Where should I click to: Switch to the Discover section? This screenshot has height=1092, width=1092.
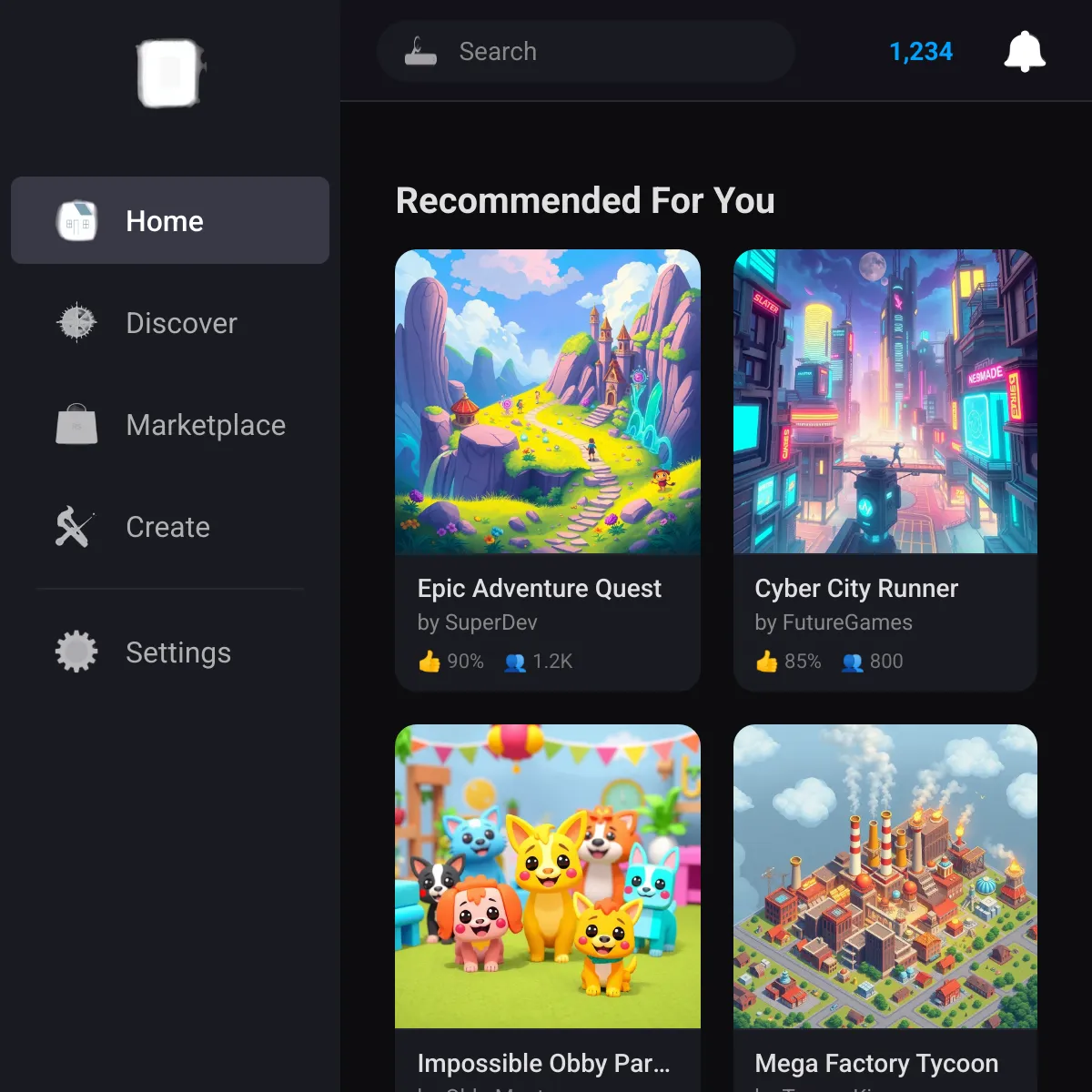point(170,323)
